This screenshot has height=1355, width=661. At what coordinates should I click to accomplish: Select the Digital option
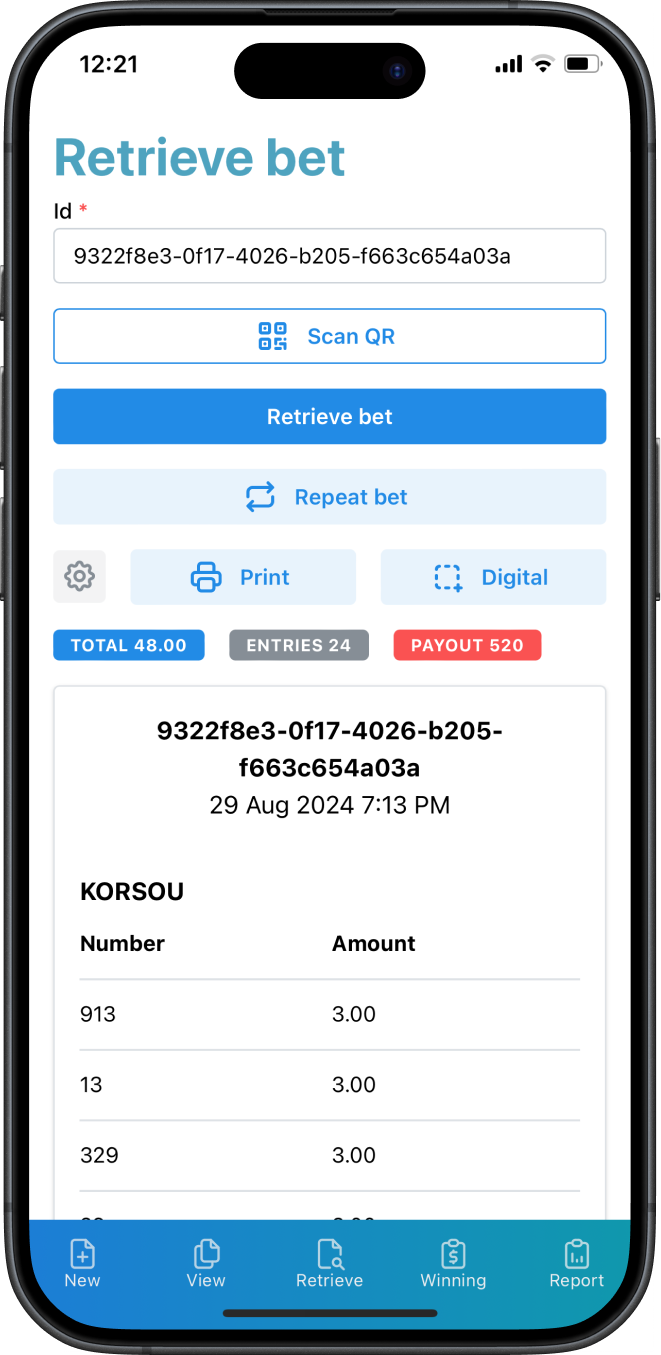(x=493, y=577)
